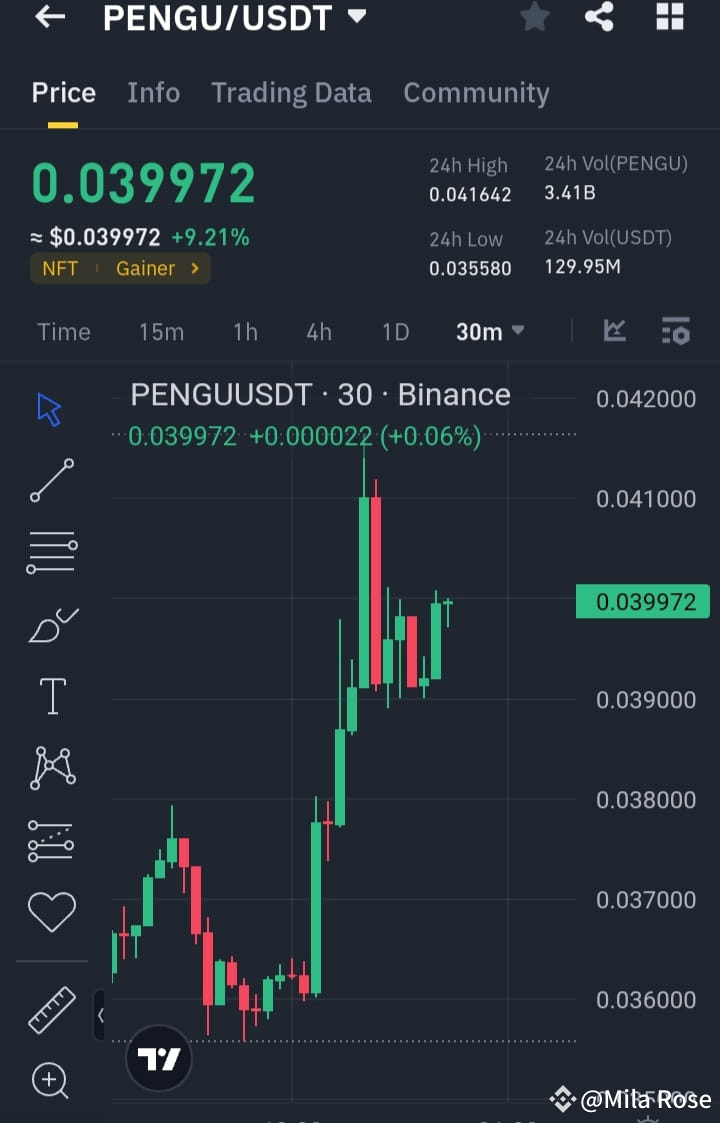The width and height of the screenshot is (720, 1123).
Task: Expand the 30m timeframe dropdown
Action: (489, 331)
